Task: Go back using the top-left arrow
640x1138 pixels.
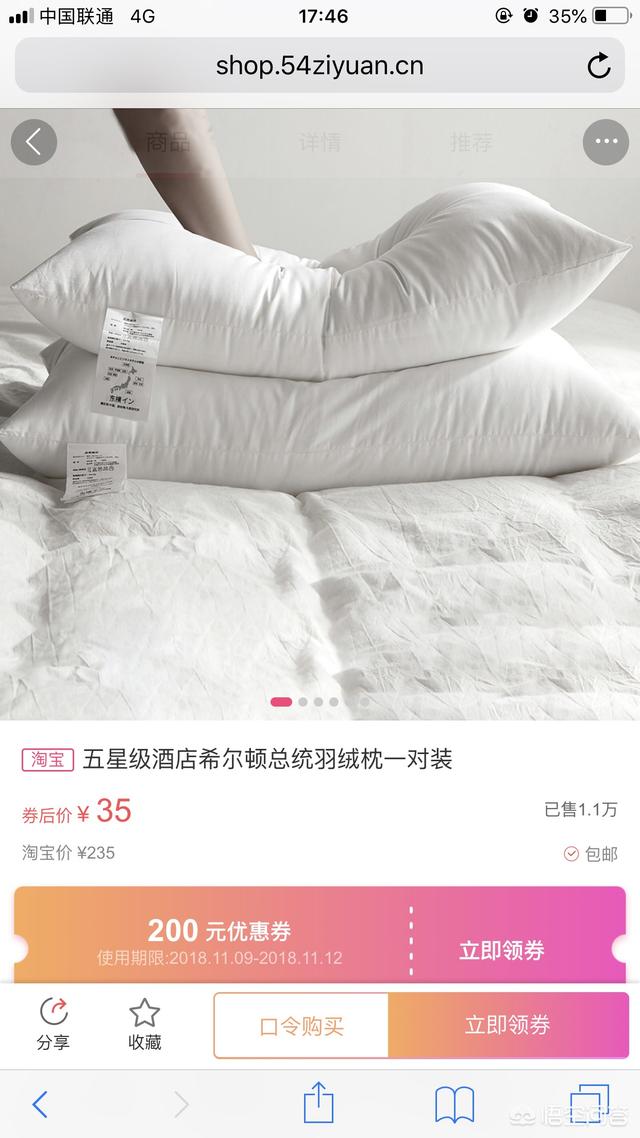Action: coord(33,142)
